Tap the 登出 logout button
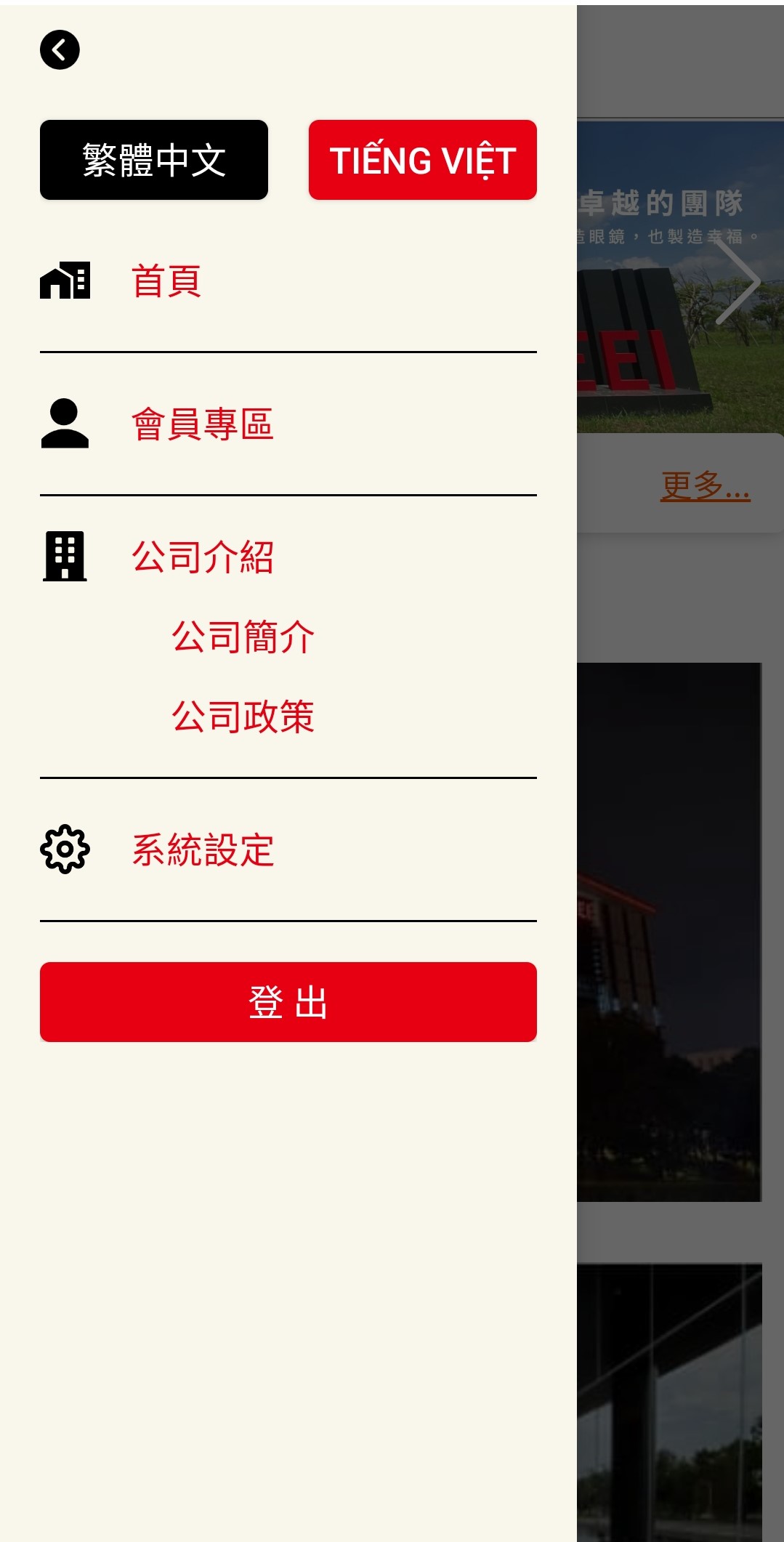 288,1002
